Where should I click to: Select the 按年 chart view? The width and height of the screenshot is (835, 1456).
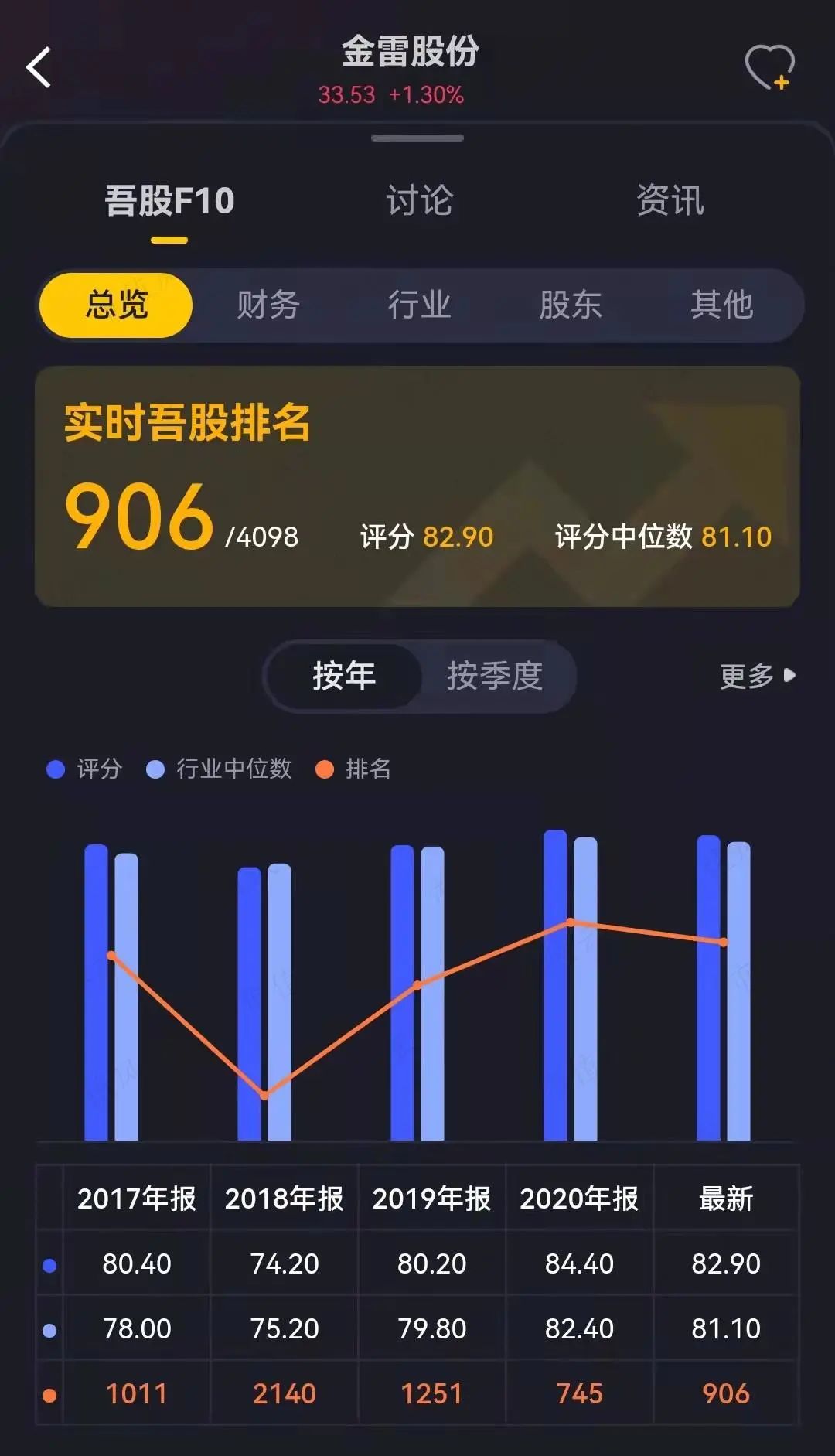(x=344, y=676)
